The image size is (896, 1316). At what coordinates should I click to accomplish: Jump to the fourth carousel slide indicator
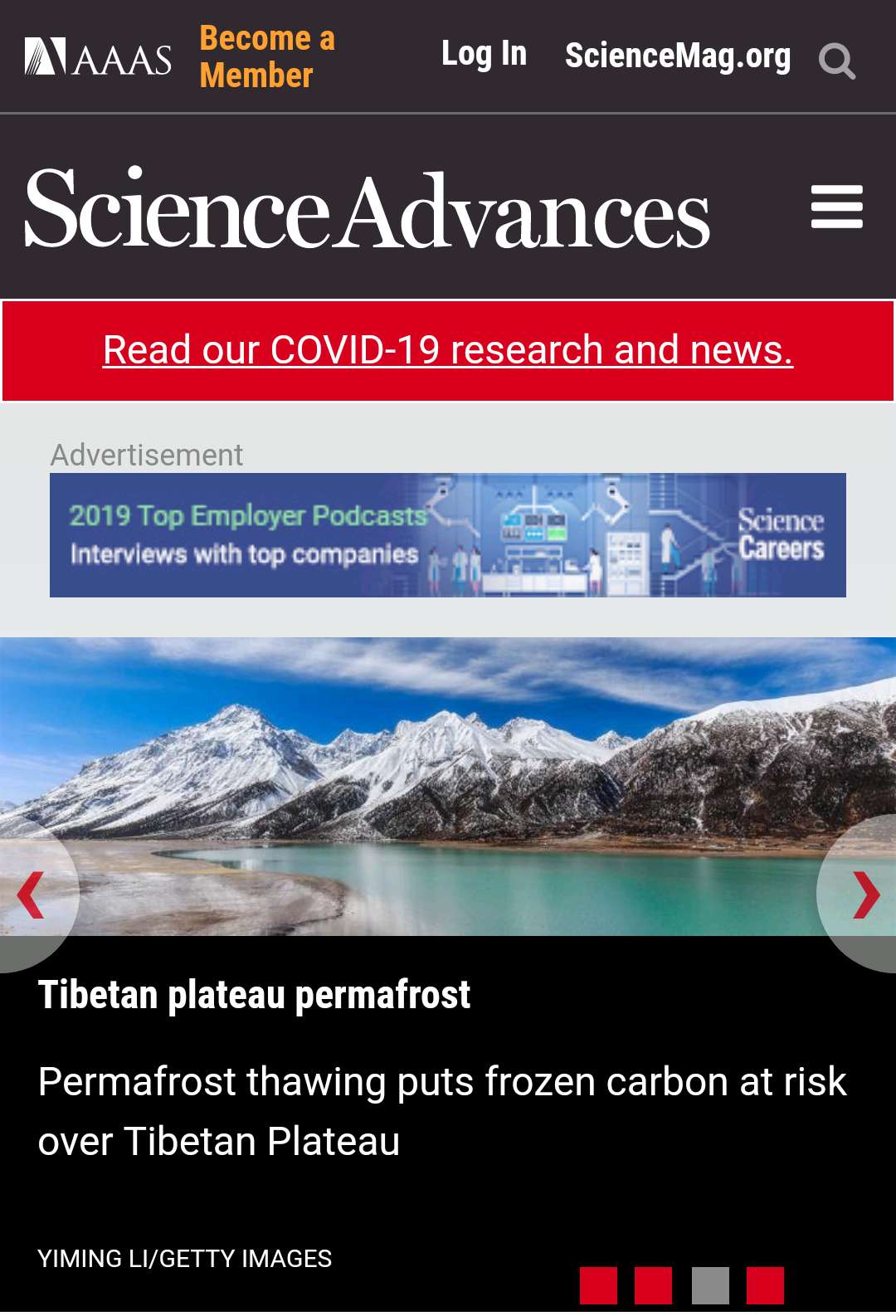coord(765,1285)
